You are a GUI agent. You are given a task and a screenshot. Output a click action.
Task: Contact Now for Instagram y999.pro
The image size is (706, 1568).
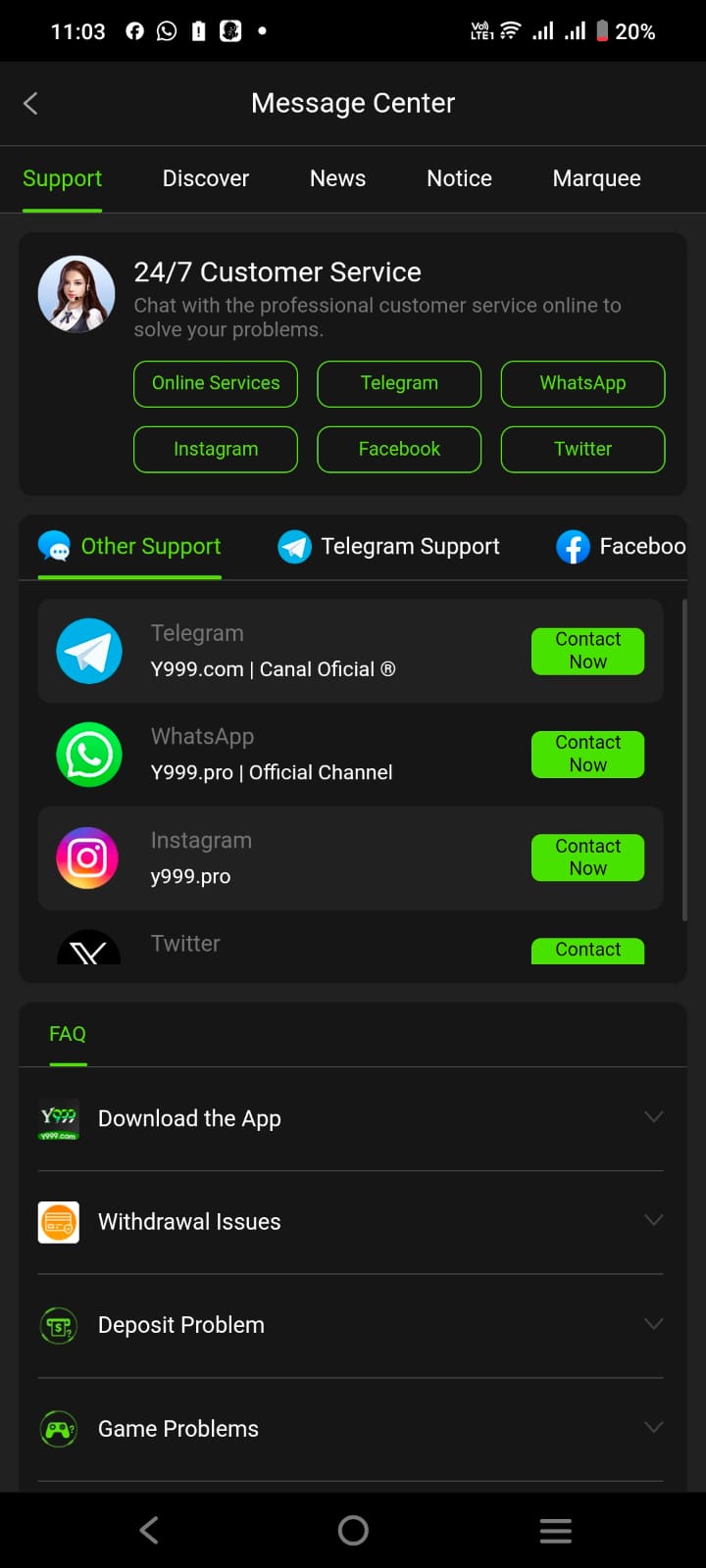pos(587,857)
